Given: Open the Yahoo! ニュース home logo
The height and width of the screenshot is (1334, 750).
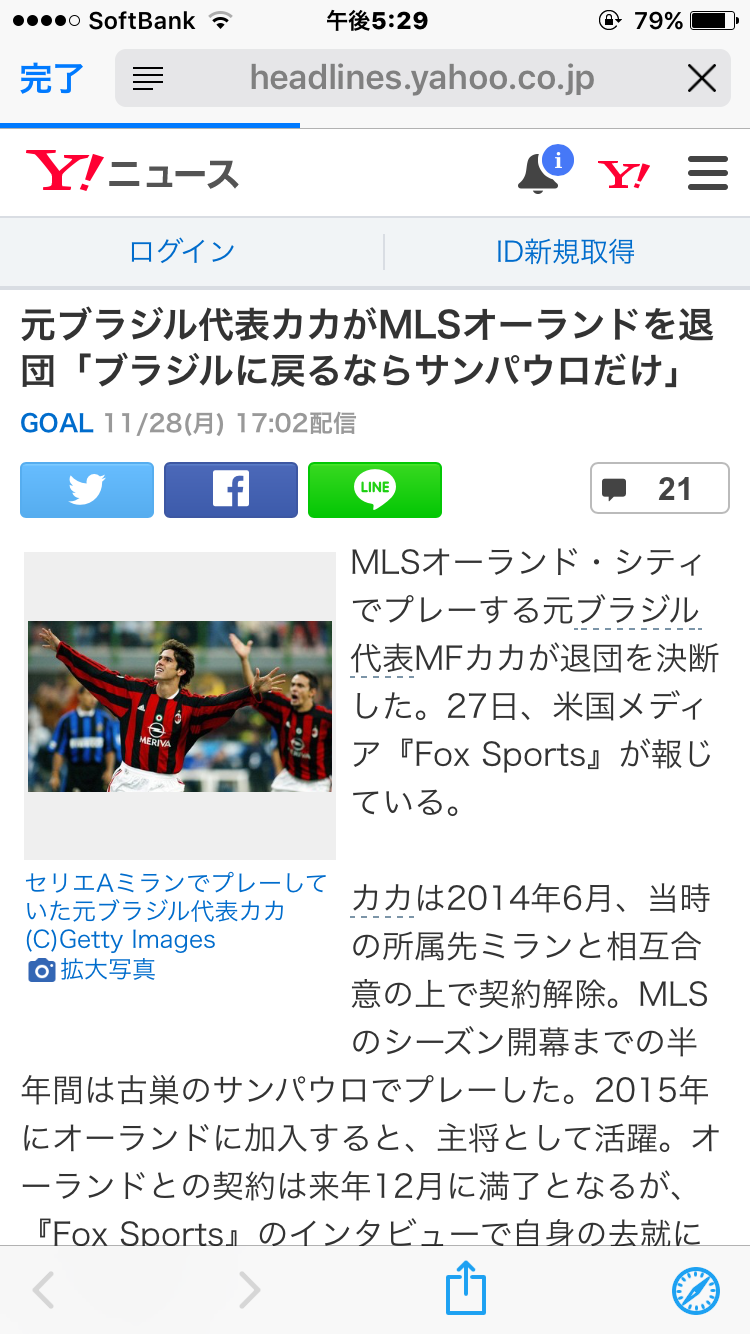Looking at the screenshot, I should [132, 173].
